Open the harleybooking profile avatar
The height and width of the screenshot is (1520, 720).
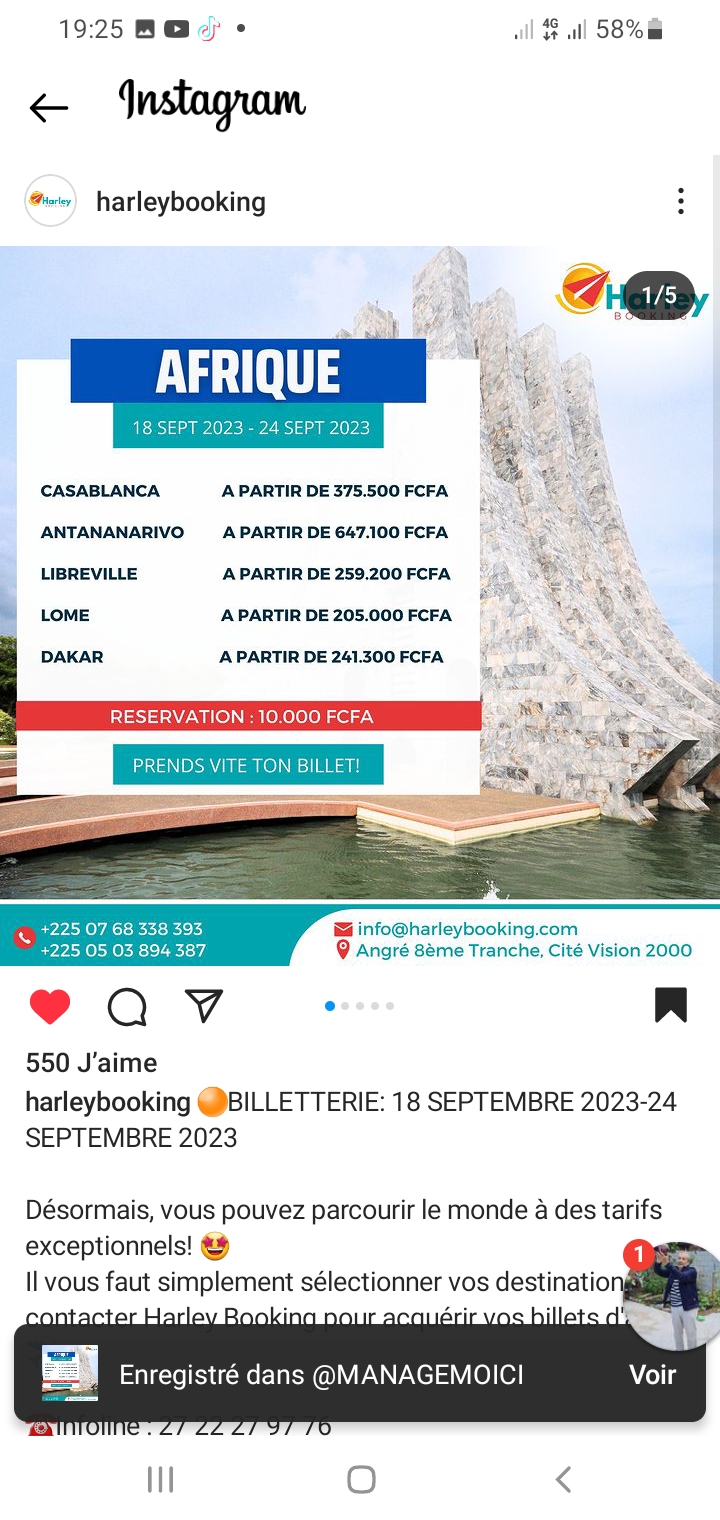[50, 201]
